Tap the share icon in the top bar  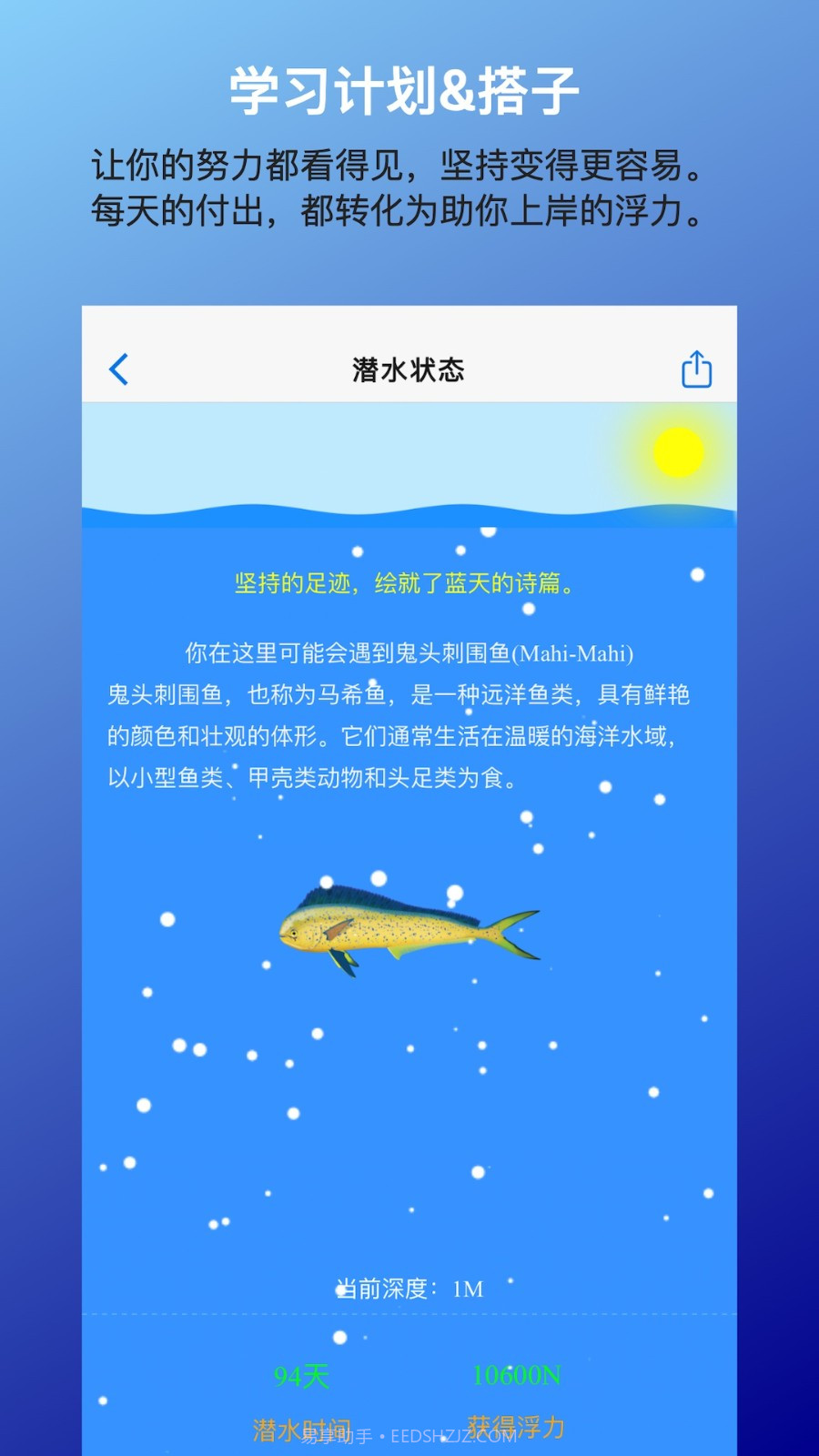click(697, 369)
